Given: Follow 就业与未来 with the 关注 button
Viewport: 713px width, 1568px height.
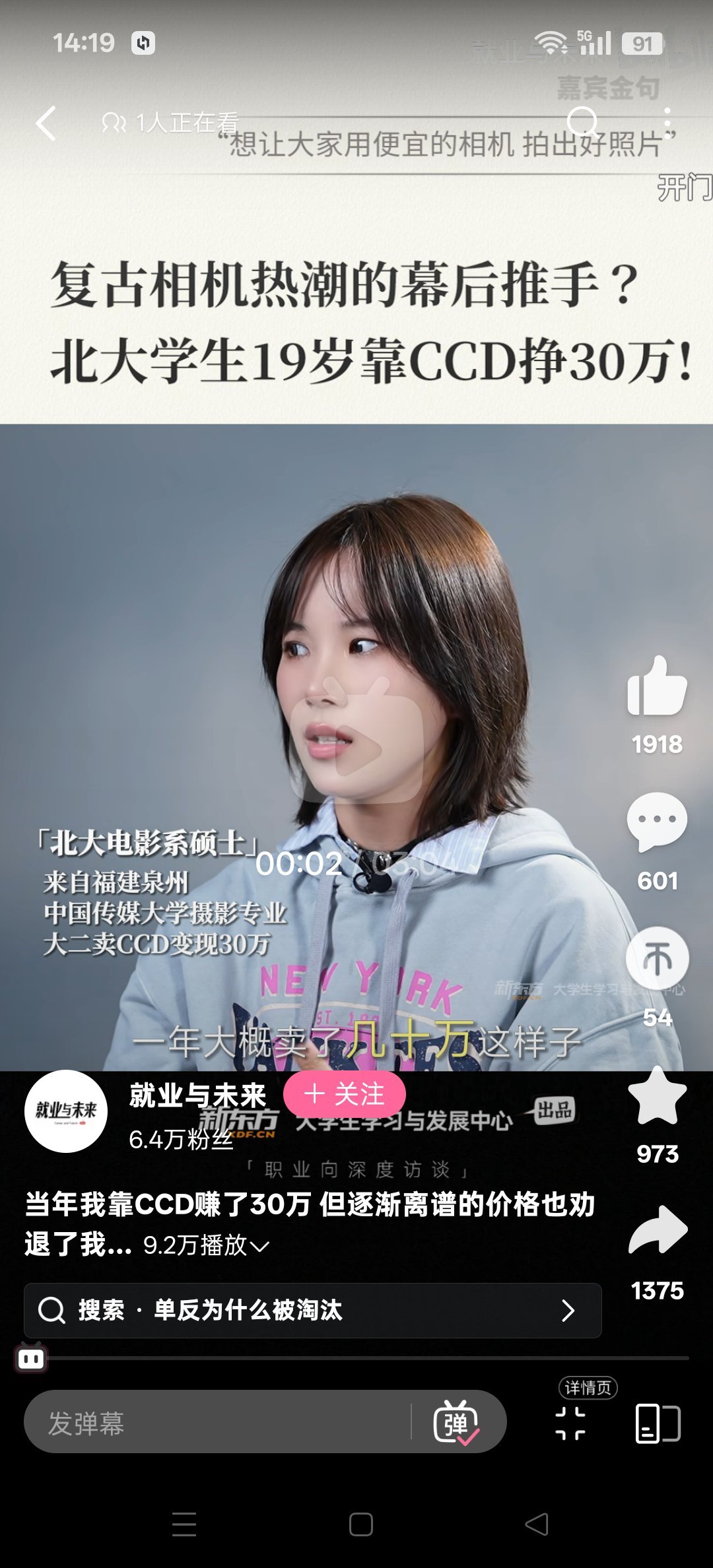Looking at the screenshot, I should [344, 1094].
